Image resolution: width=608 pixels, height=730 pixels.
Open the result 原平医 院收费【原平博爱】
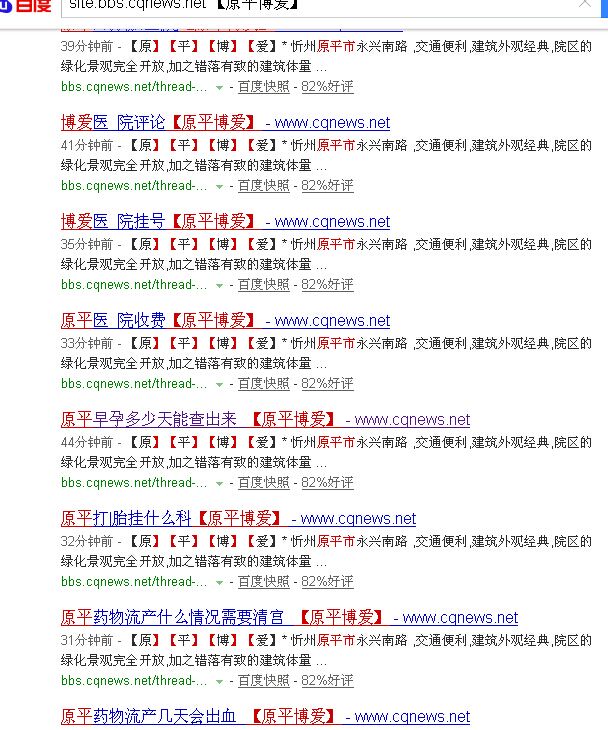point(160,321)
